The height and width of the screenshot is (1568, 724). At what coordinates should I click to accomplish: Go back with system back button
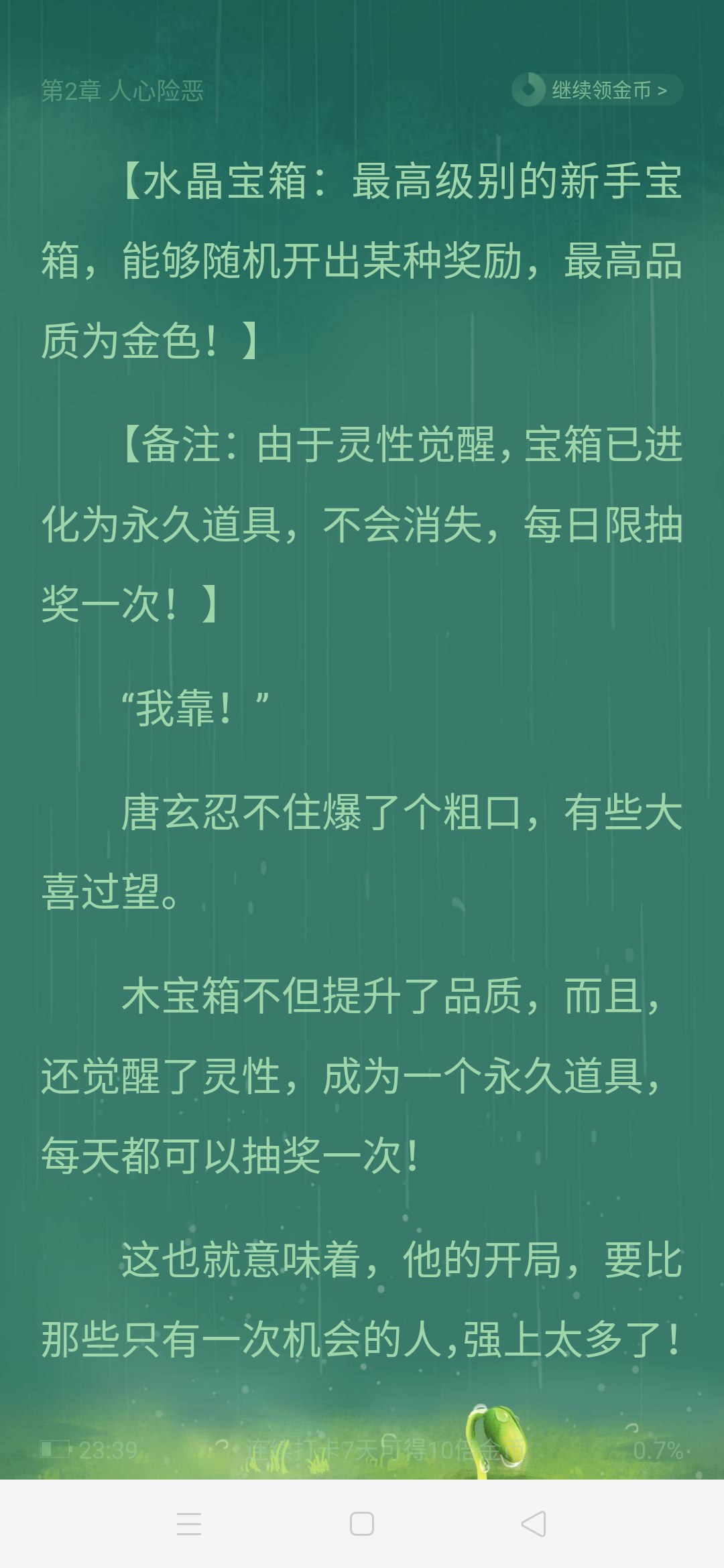[x=534, y=1524]
